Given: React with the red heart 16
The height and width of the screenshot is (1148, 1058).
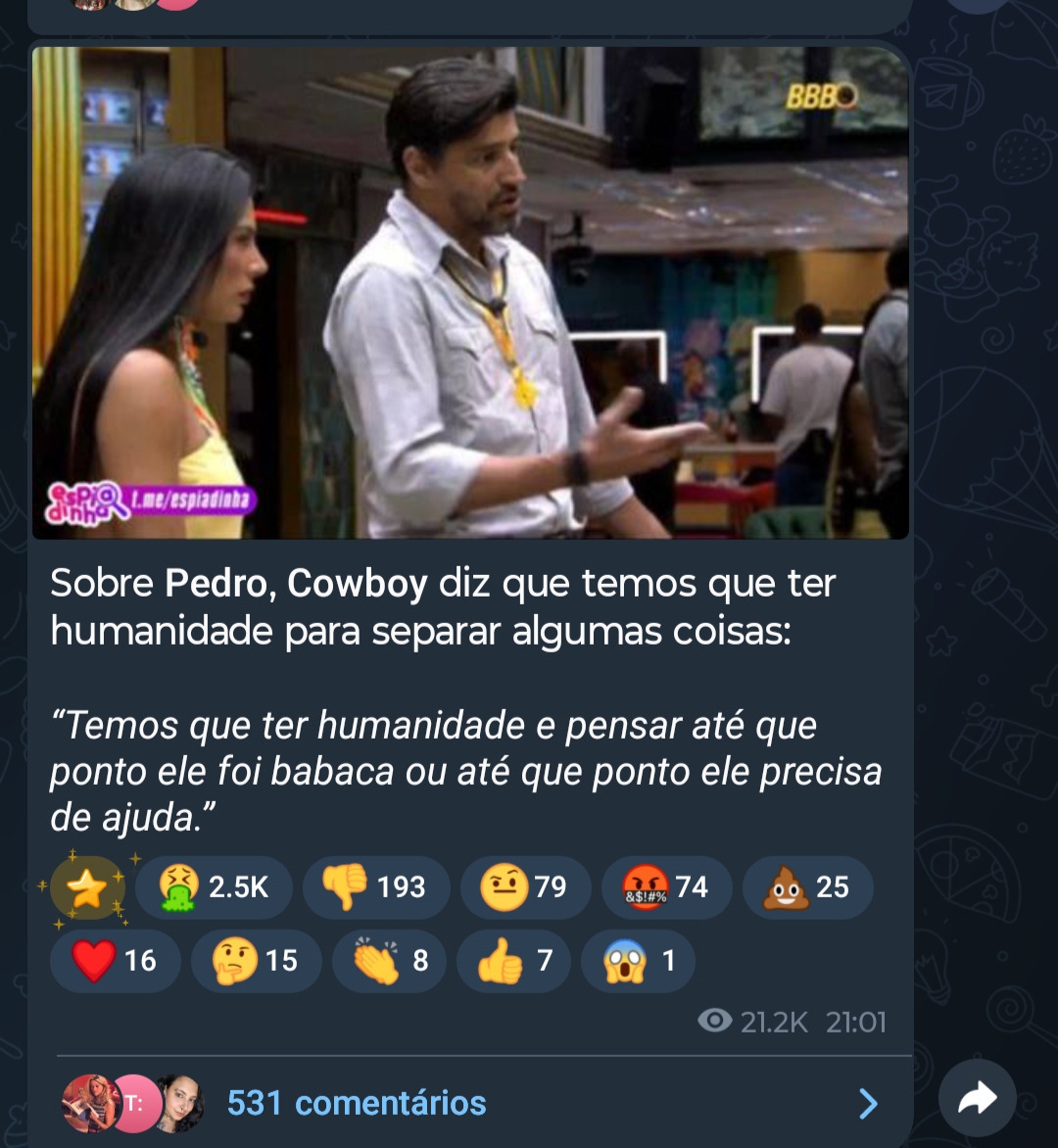Looking at the screenshot, I should coord(116,961).
